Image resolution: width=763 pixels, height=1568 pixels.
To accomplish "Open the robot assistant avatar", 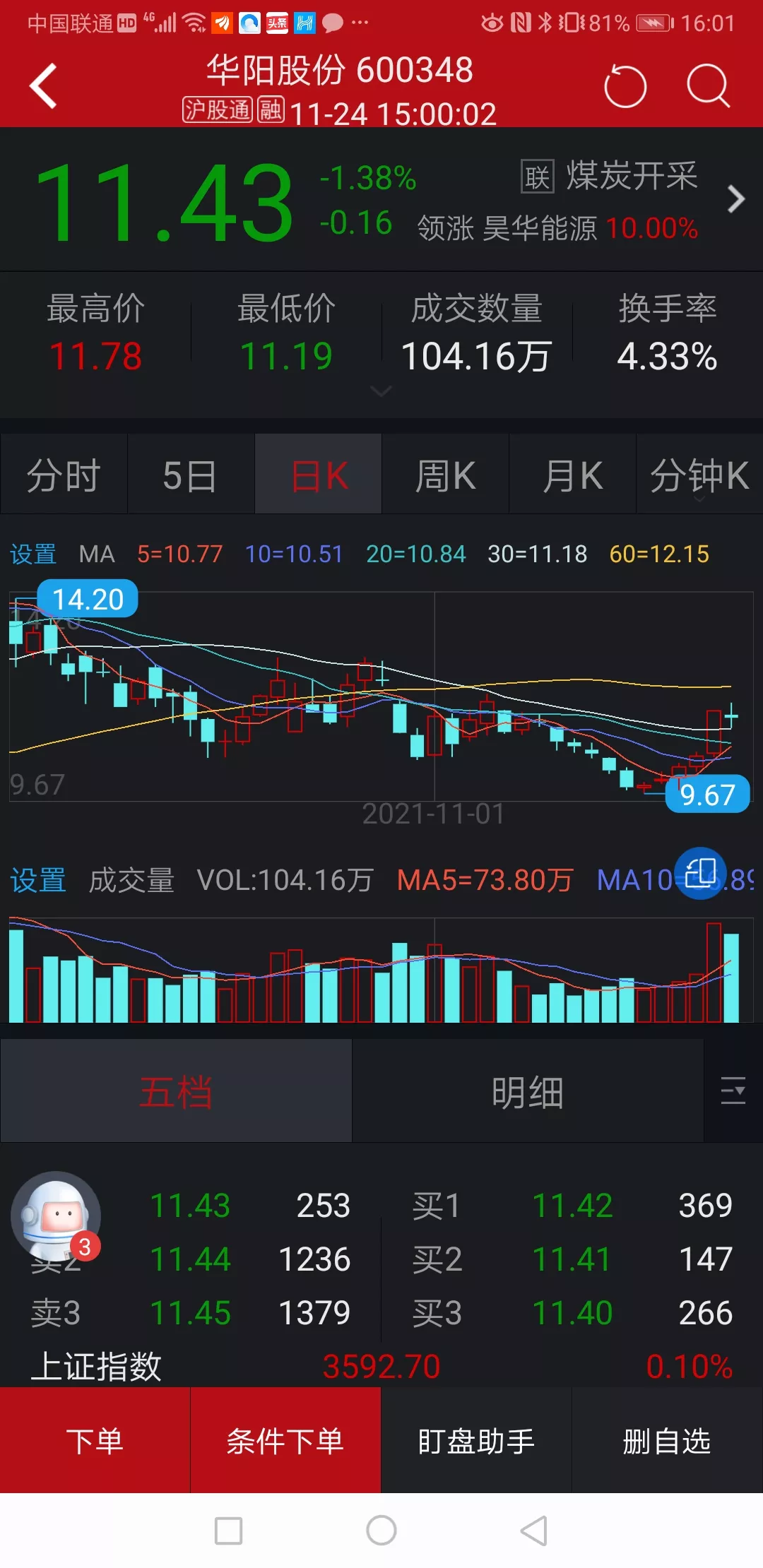I will pyautogui.click(x=55, y=1216).
